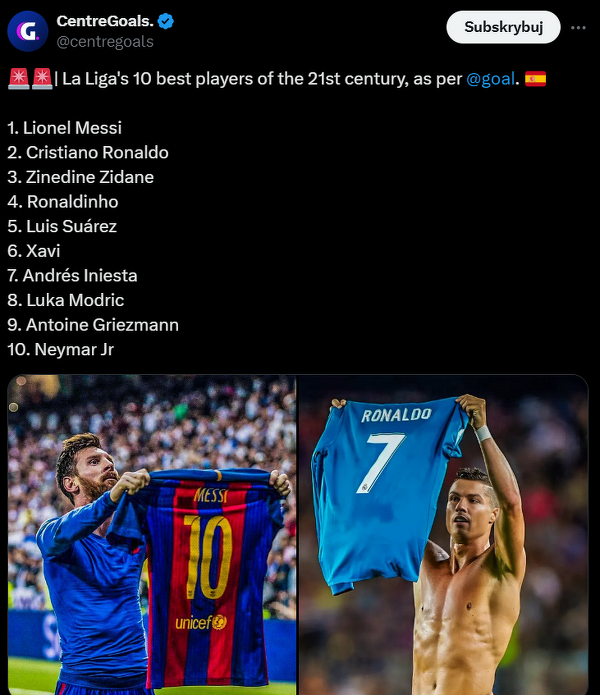This screenshot has width=600, height=695.
Task: Open the @goal mention link
Action: pos(490,79)
